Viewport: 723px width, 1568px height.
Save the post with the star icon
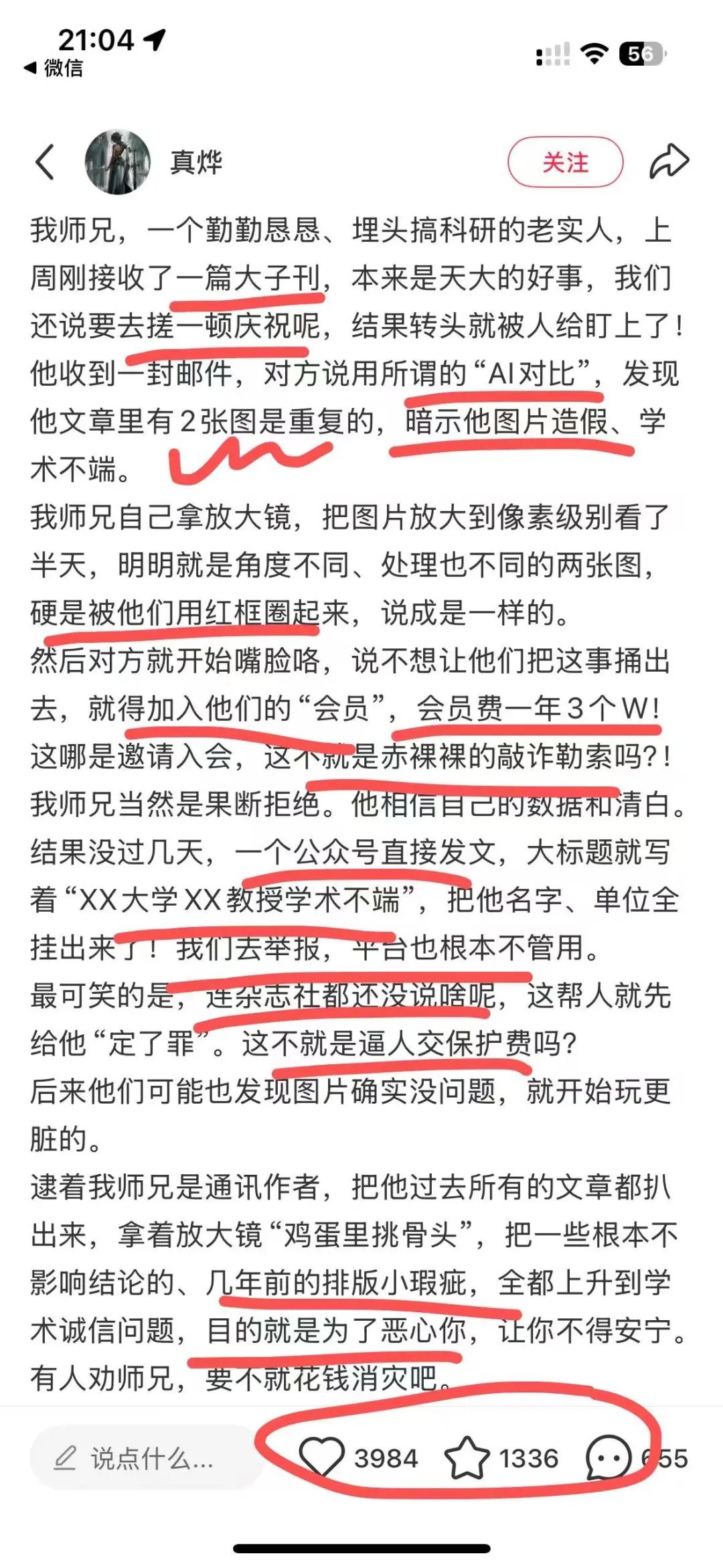coord(467,1458)
